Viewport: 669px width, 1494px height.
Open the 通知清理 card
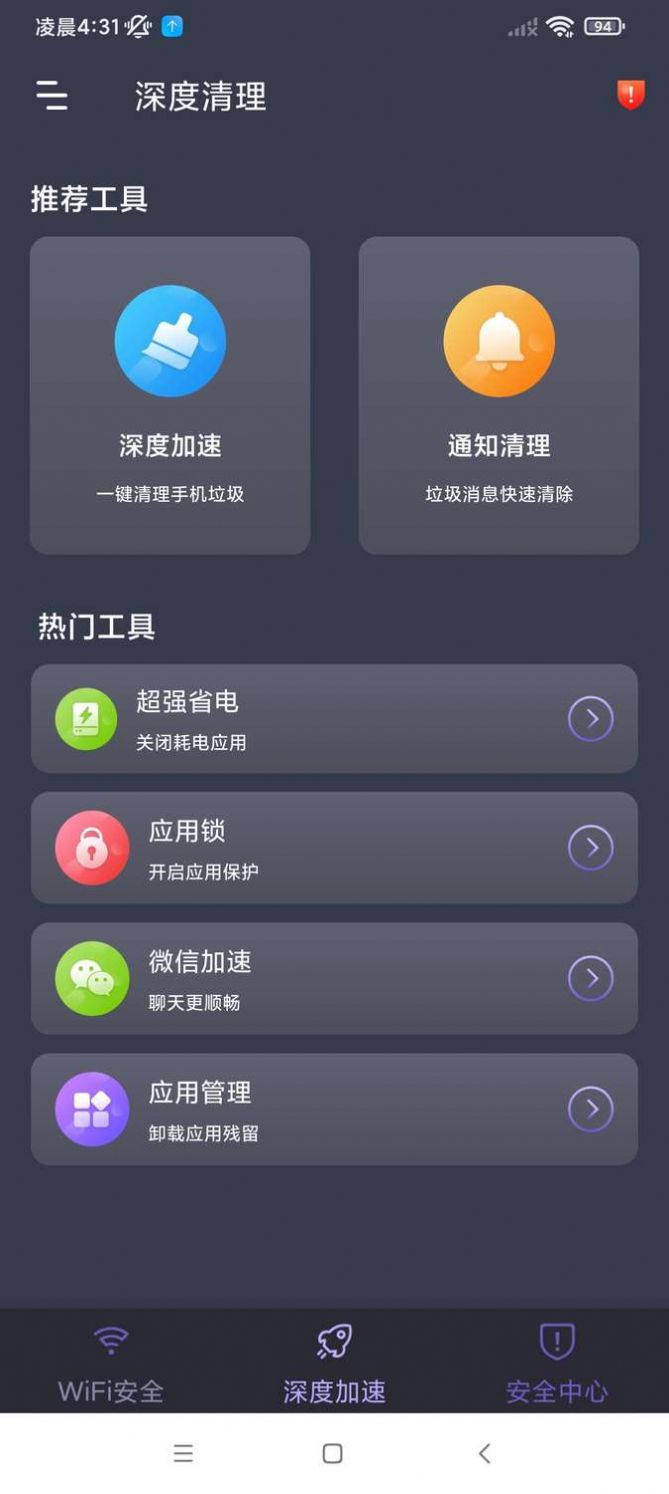point(498,395)
